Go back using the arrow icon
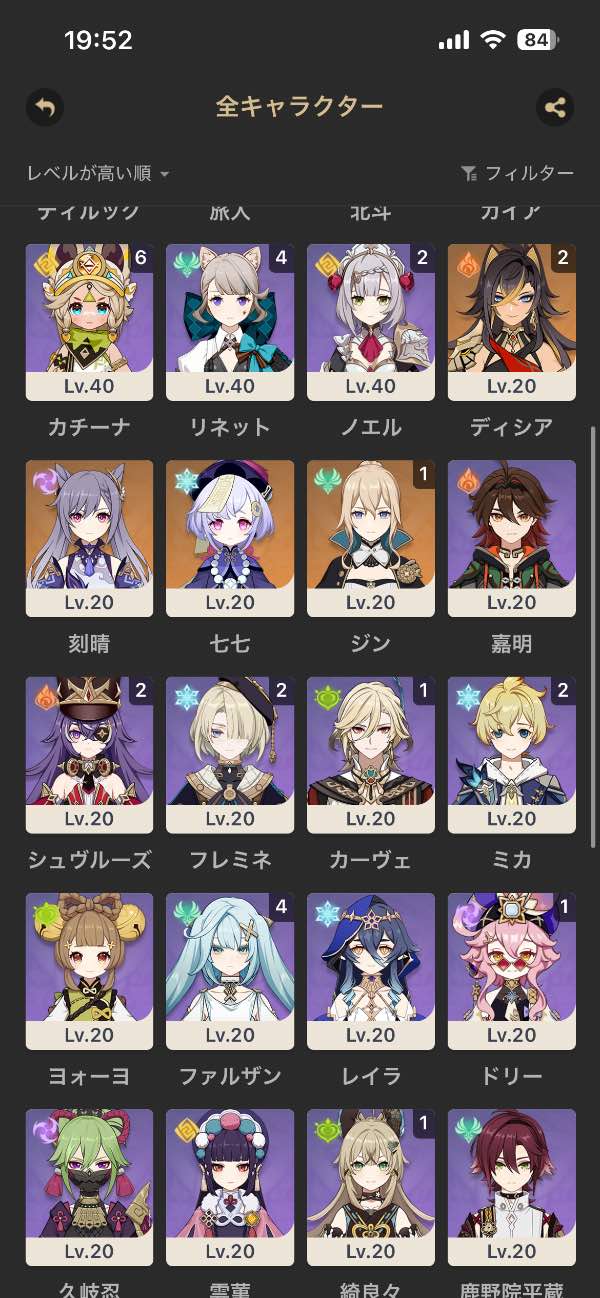 pos(44,107)
